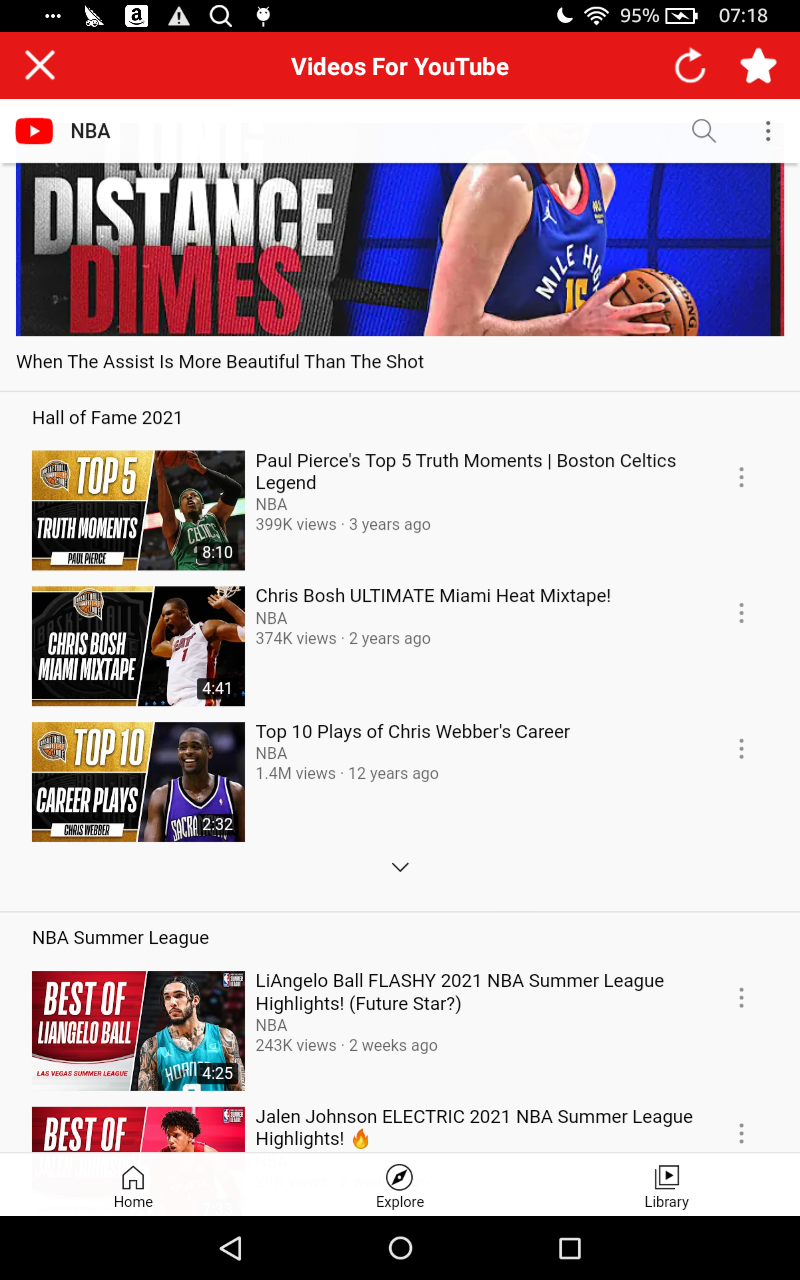Open options for Chris Webber career plays video
This screenshot has height=1280, width=800.
pos(741,748)
